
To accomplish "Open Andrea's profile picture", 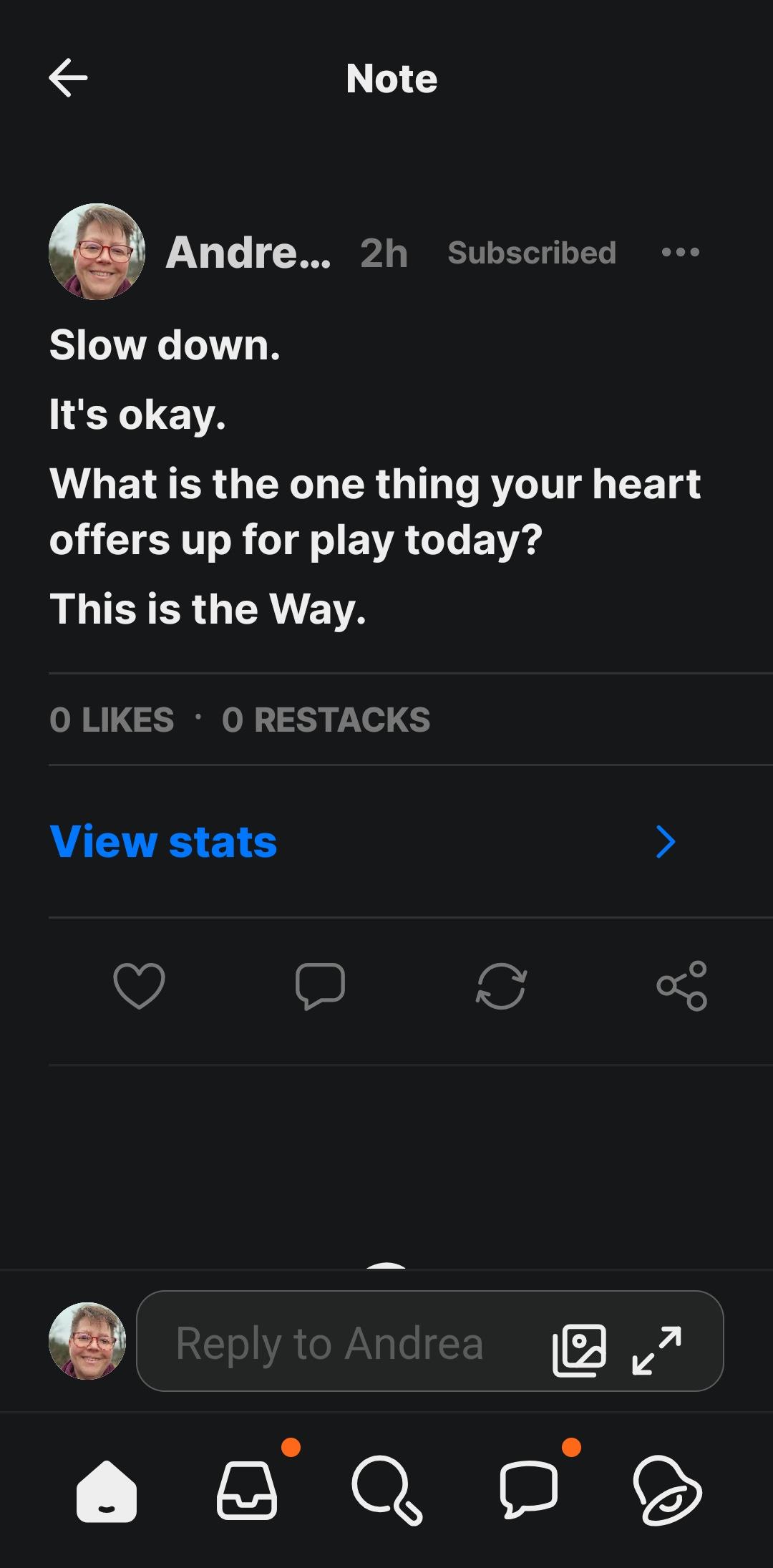I will [x=97, y=252].
